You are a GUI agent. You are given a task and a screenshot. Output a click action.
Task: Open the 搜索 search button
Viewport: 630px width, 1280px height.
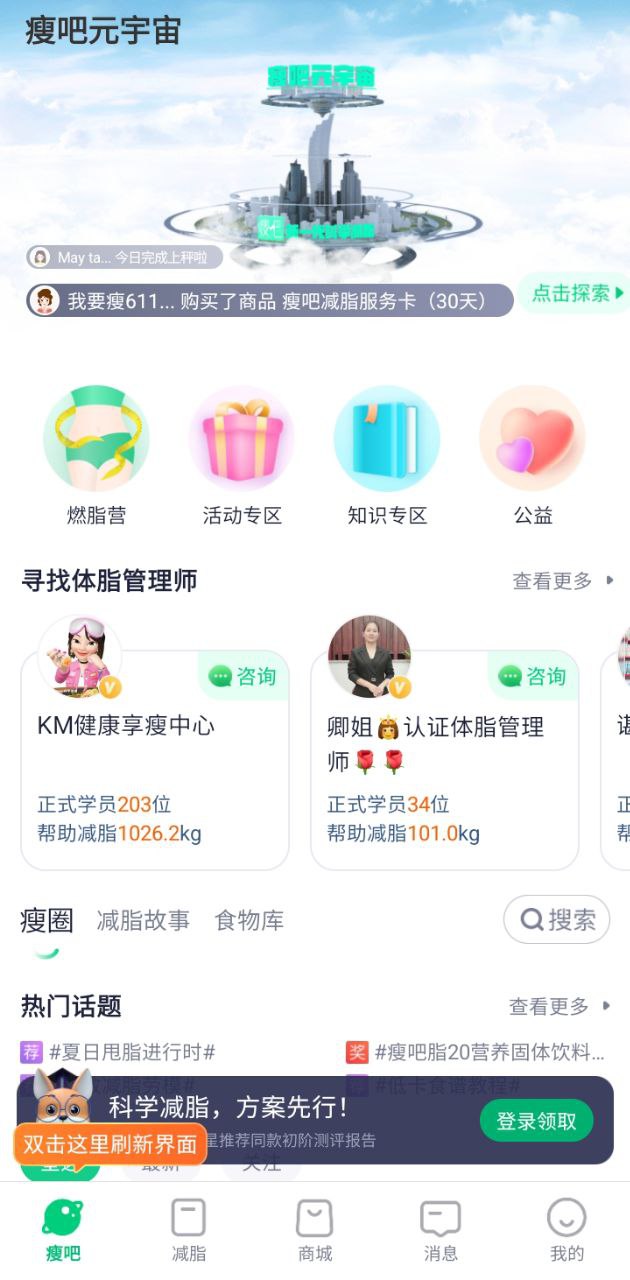coord(557,919)
